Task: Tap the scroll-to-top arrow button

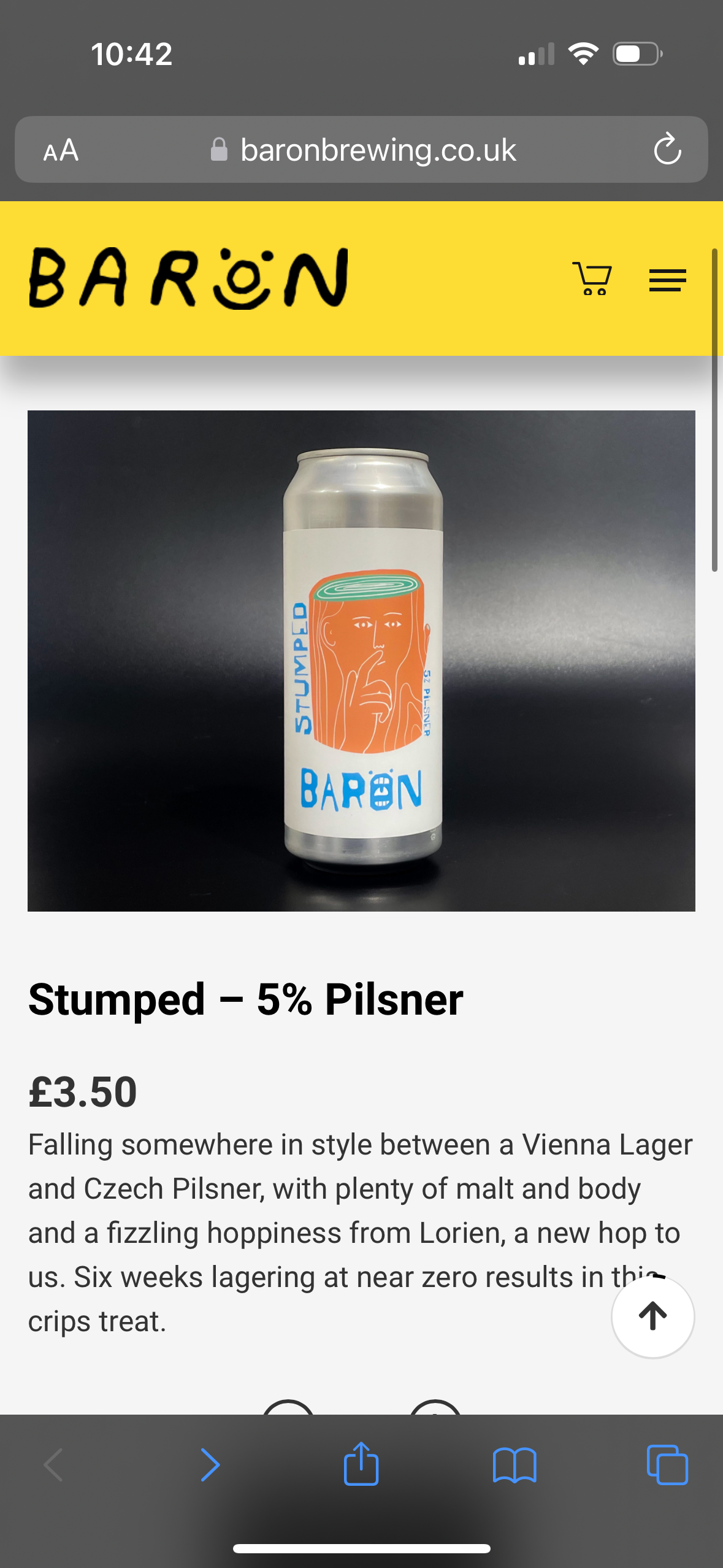Action: [652, 1316]
